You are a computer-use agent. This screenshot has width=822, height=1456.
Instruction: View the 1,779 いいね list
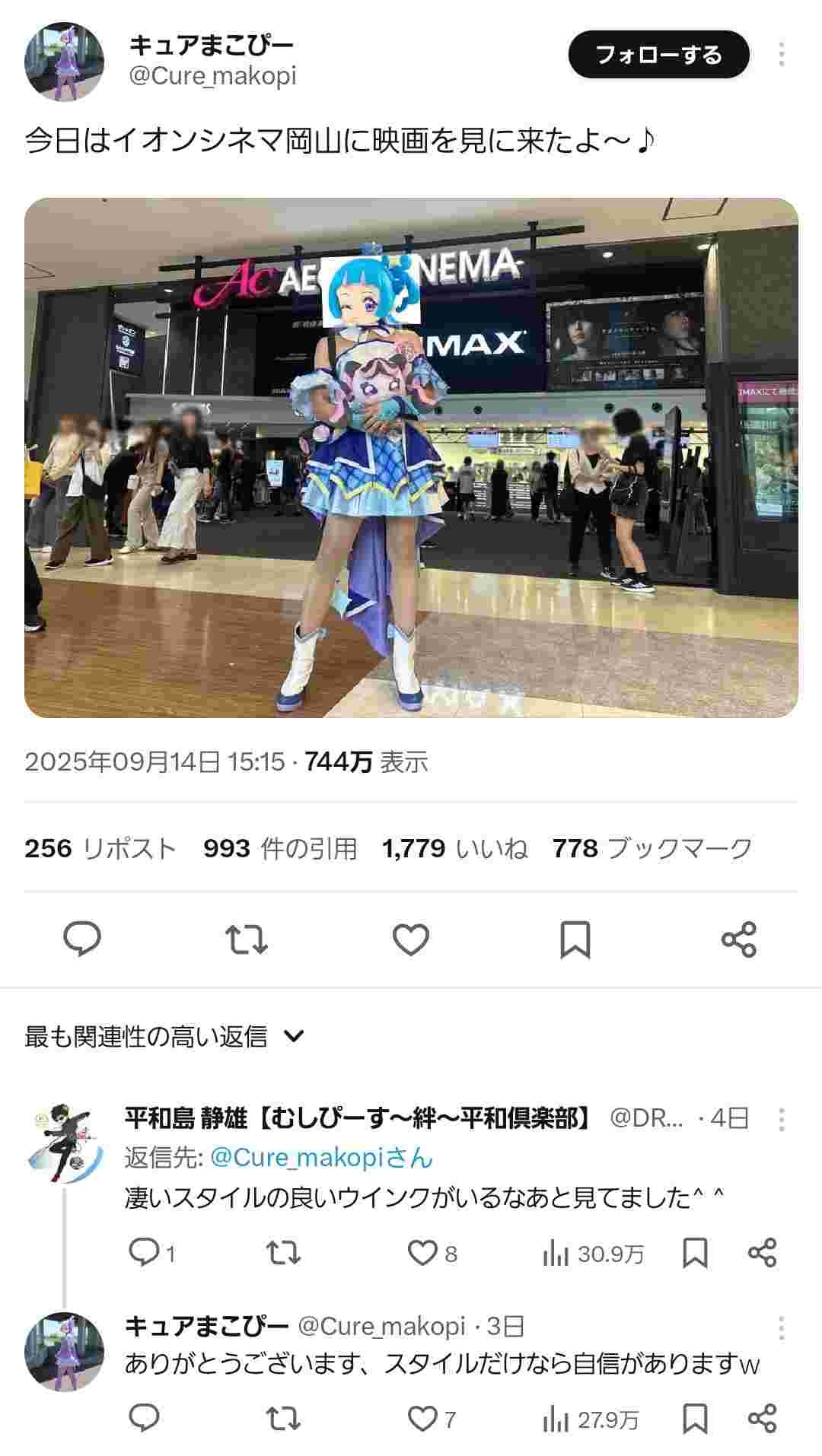454,848
